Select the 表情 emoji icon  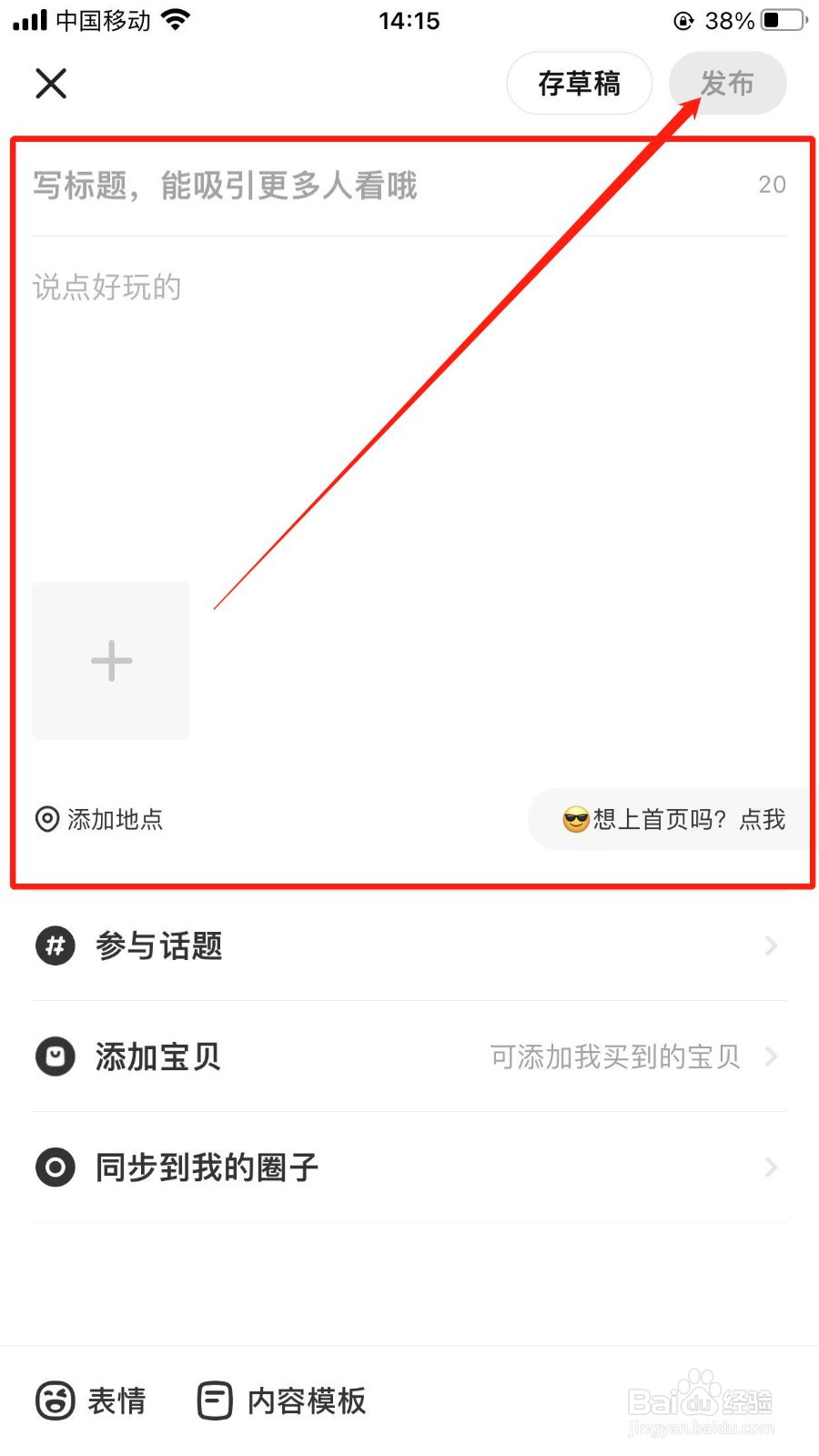coord(55,1401)
